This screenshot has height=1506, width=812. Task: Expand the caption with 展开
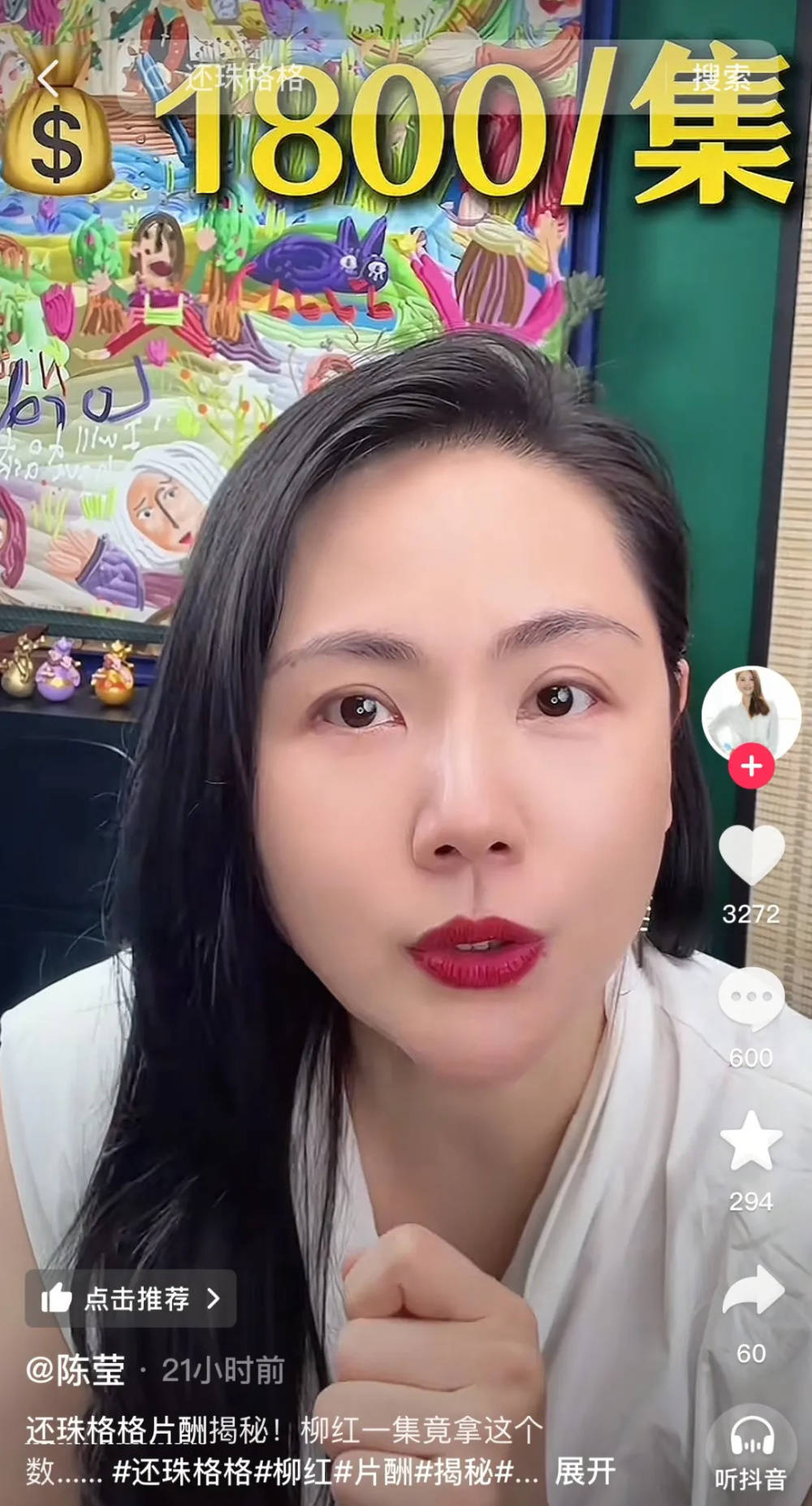click(585, 1471)
